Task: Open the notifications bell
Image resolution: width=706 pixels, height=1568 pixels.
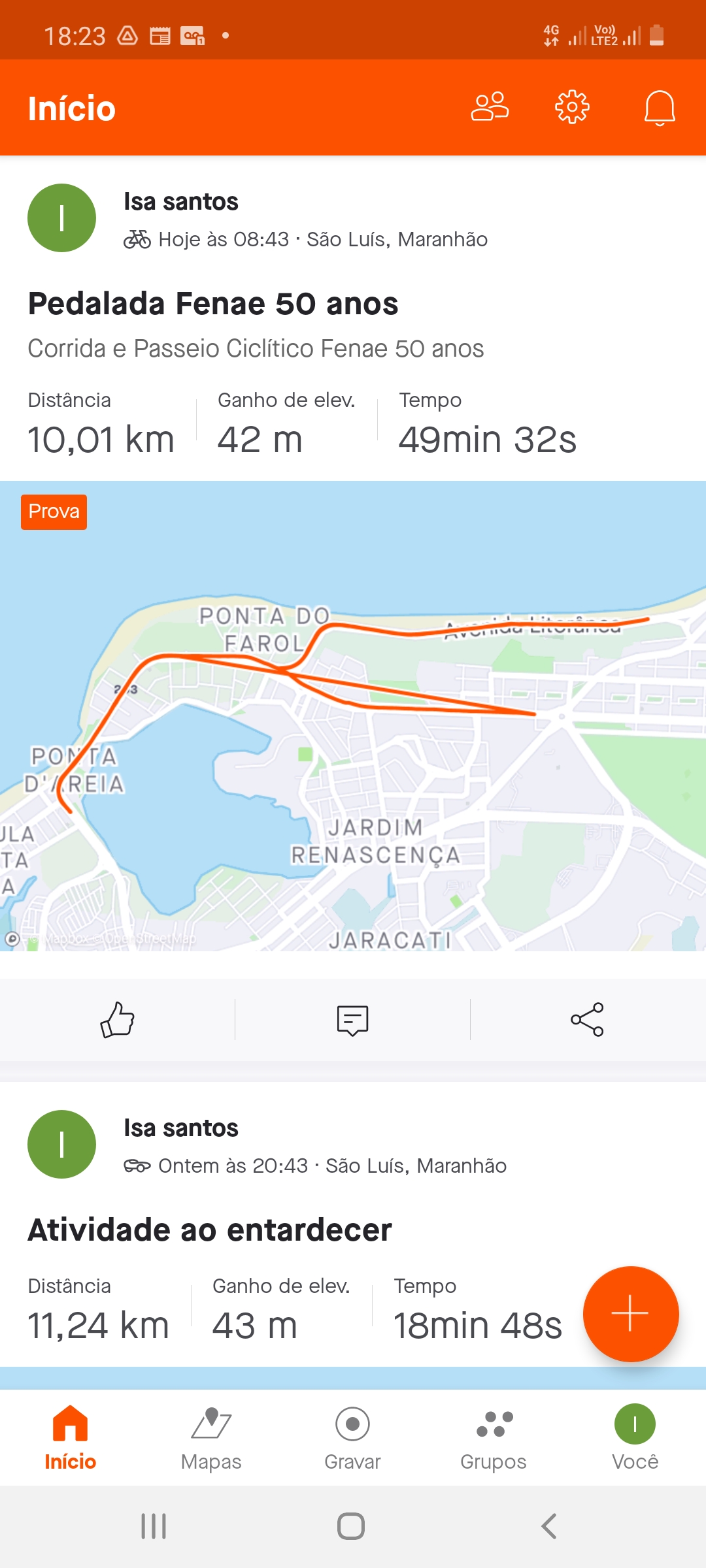Action: pos(660,108)
